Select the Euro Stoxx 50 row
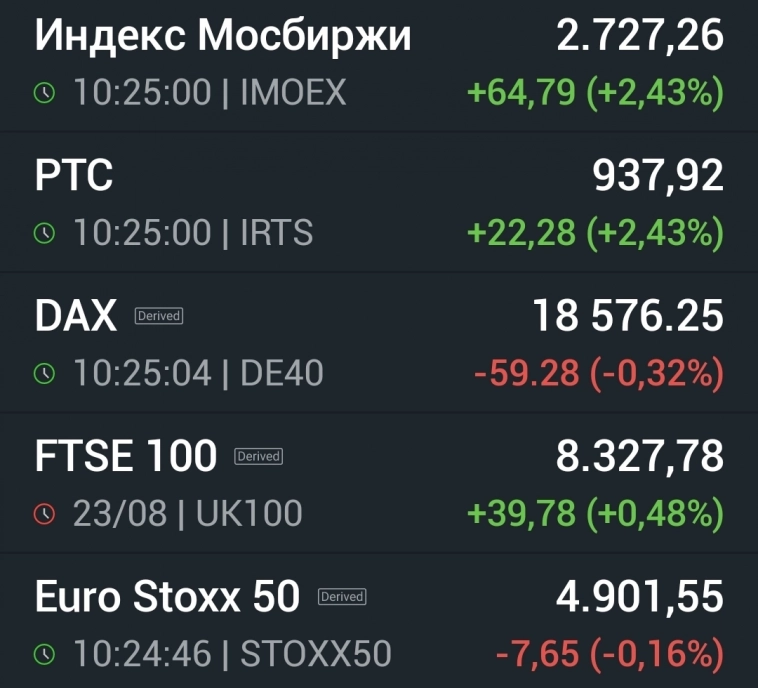This screenshot has width=758, height=688. (378, 624)
